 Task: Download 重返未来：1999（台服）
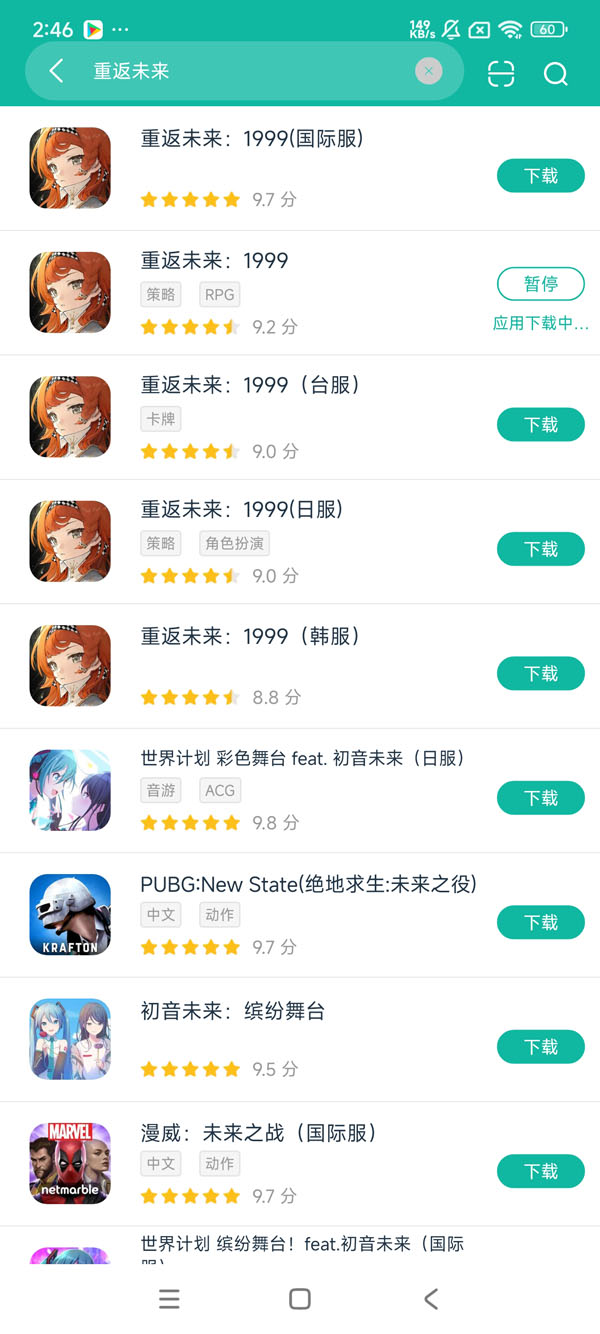(540, 425)
